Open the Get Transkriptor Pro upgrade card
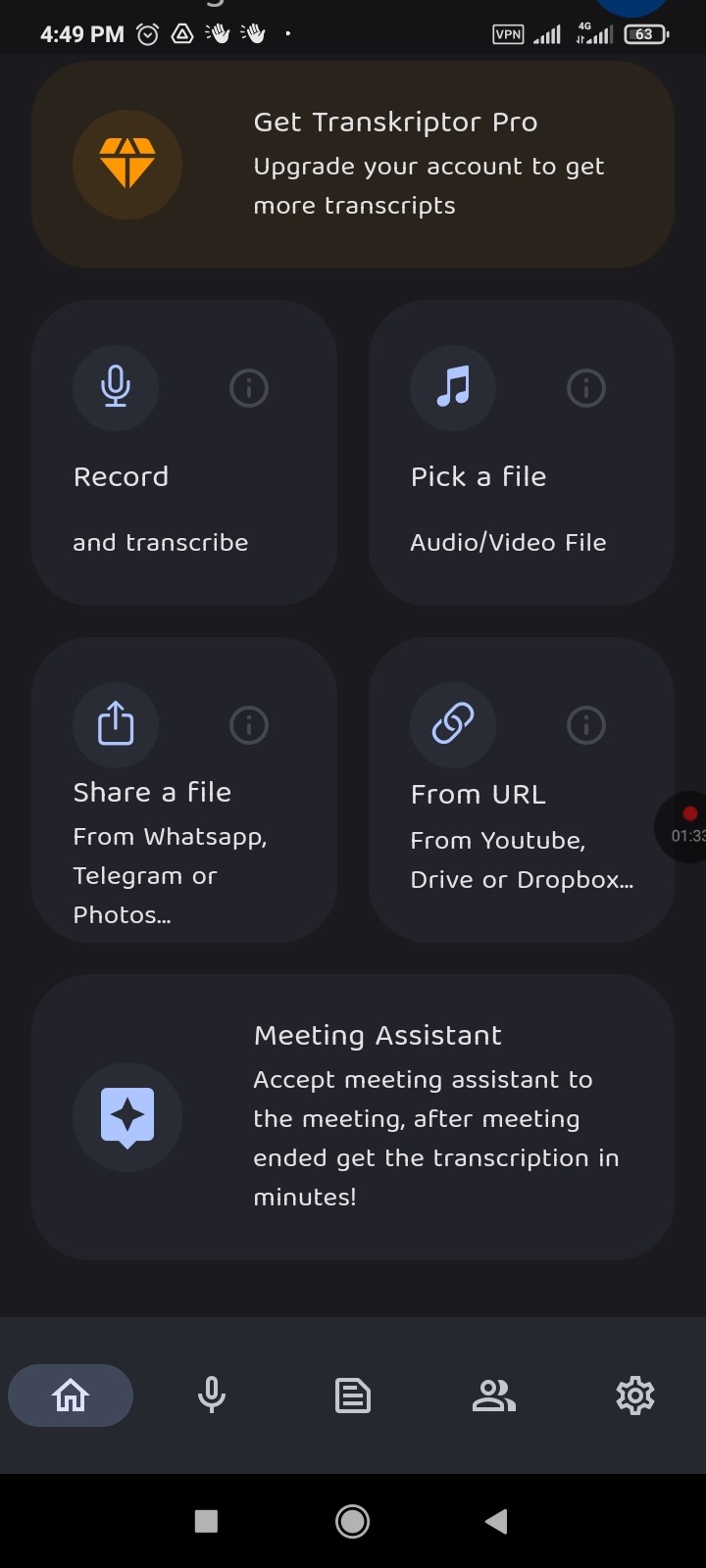This screenshot has width=706, height=1568. pos(353,165)
